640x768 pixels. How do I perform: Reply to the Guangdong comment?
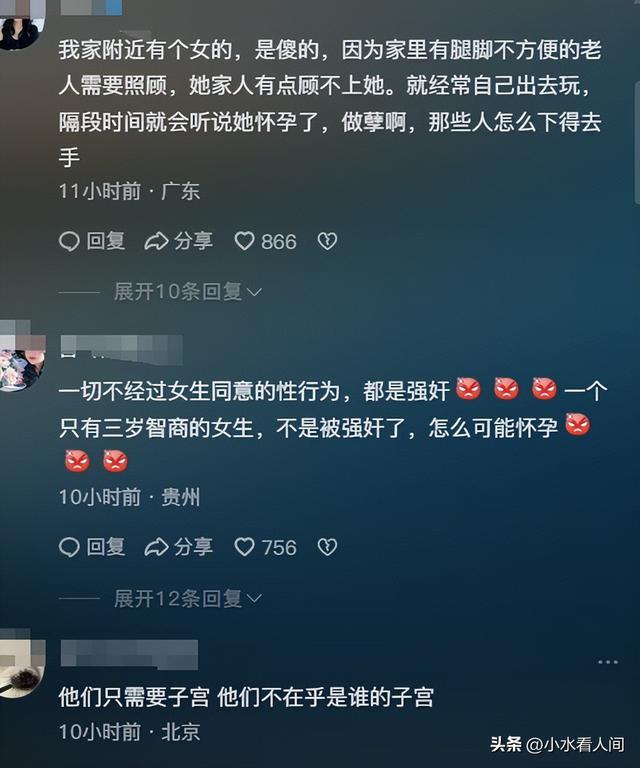92,241
